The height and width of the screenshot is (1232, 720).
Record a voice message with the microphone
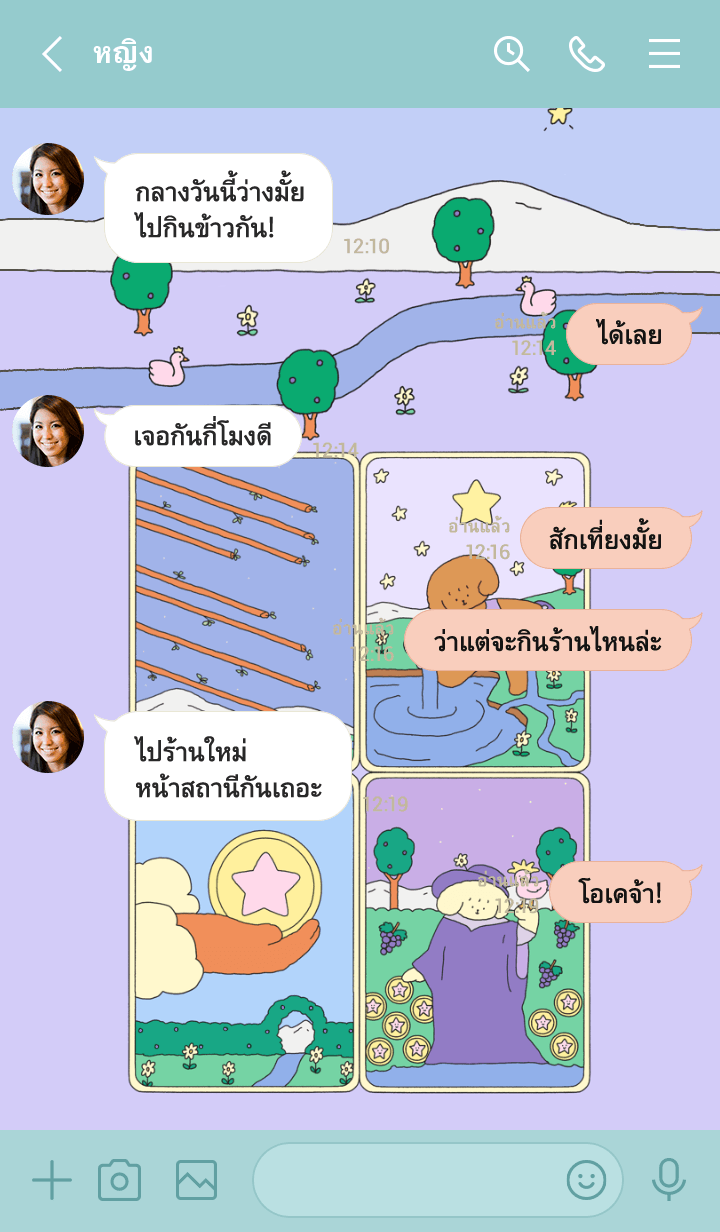[668, 1180]
